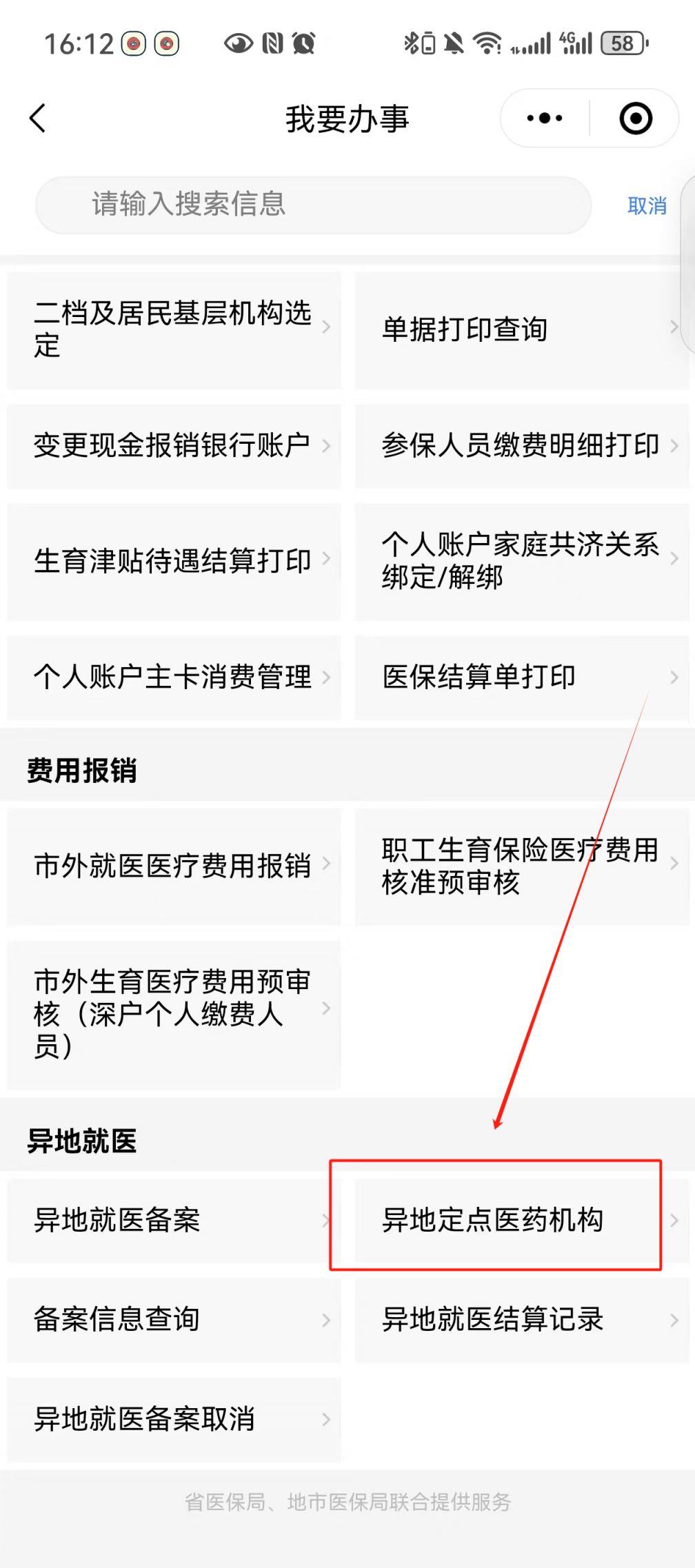Go back from 我要办事 page
Screen dimensions: 695x1568
click(x=39, y=118)
